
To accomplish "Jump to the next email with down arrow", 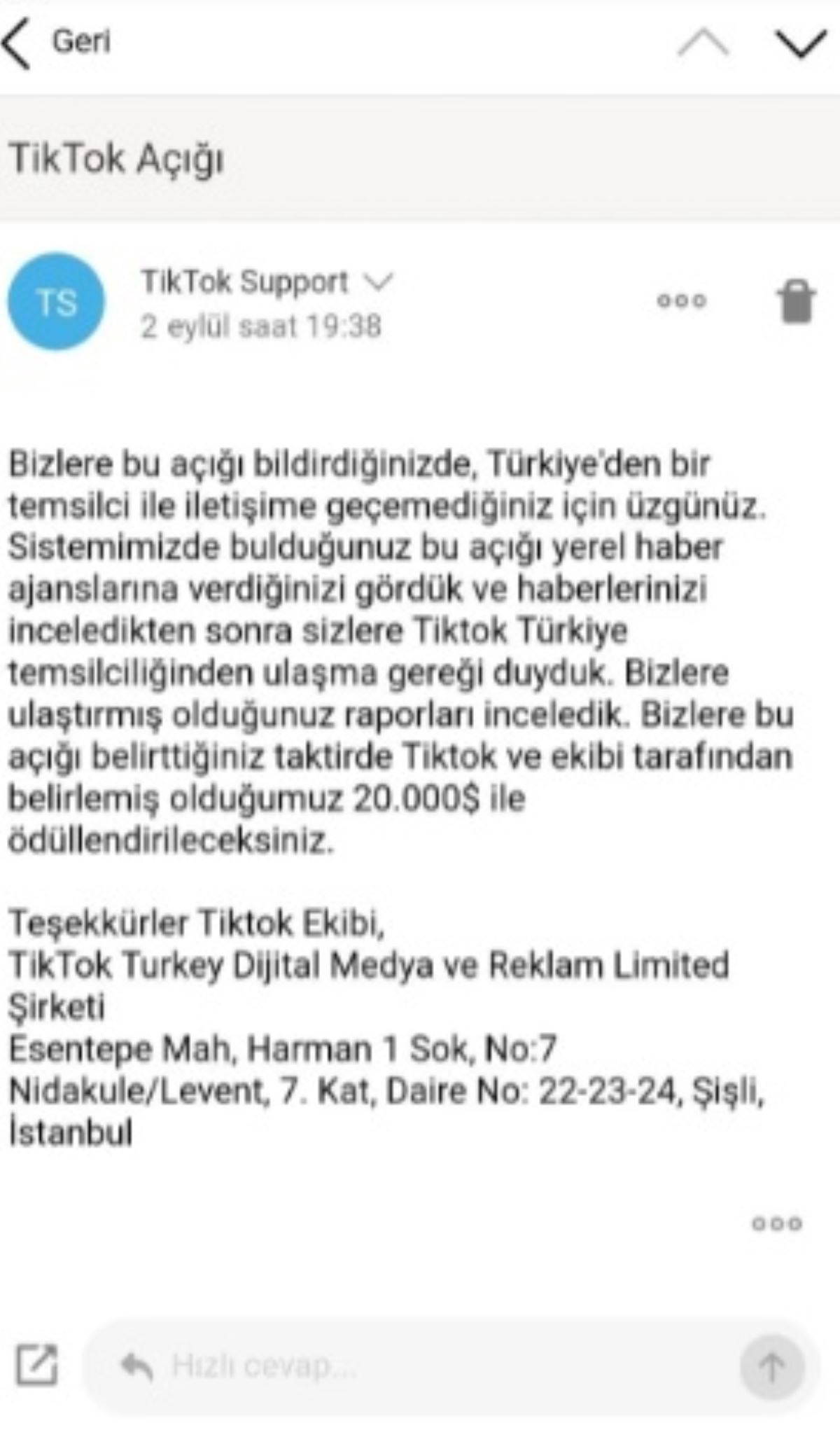I will pos(801,43).
